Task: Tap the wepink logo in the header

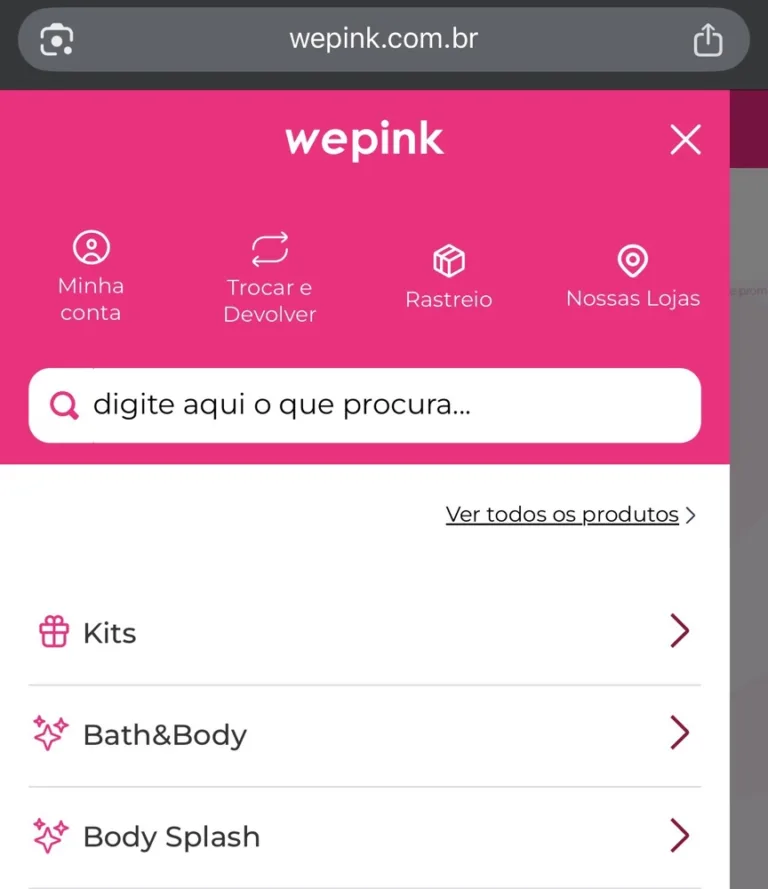Action: [x=364, y=139]
